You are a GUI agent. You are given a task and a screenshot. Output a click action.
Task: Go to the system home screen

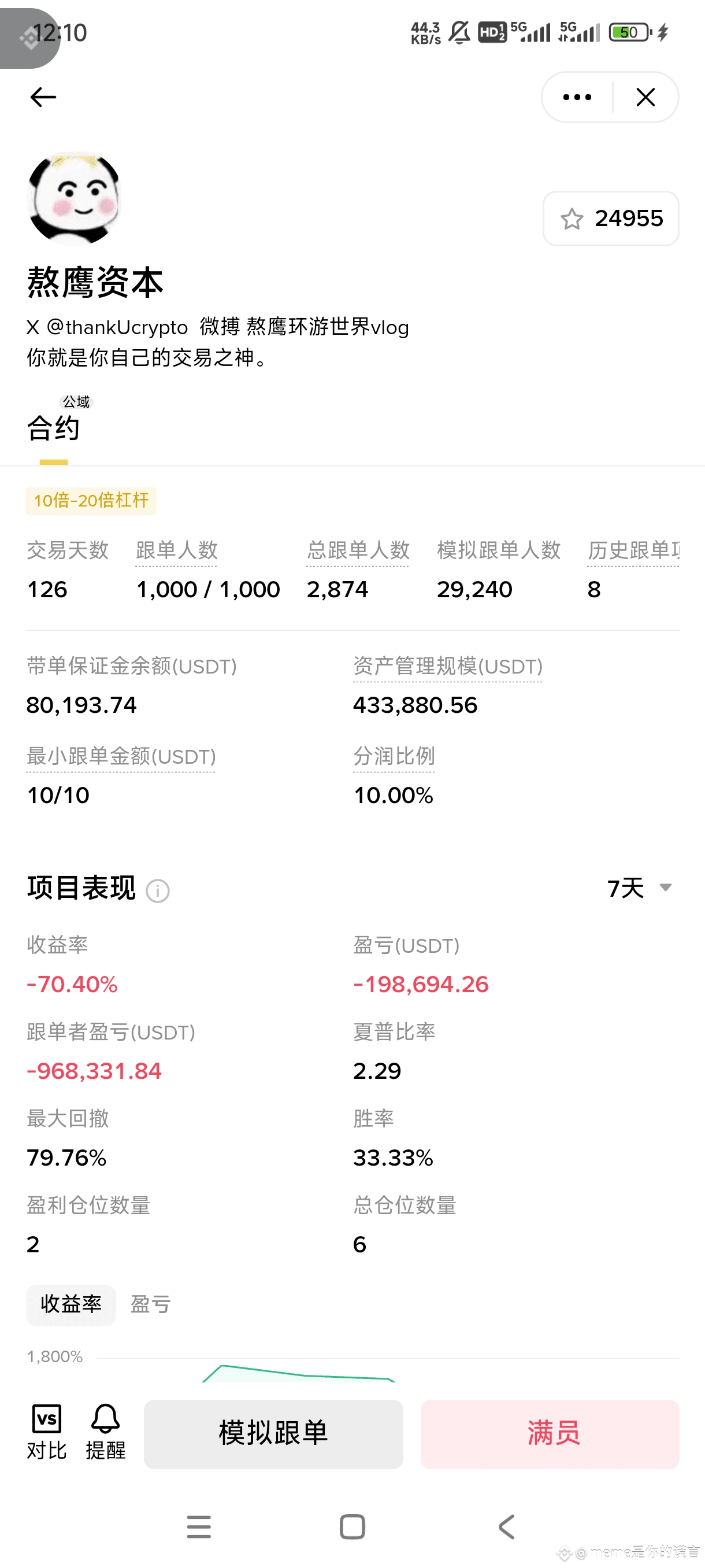tap(352, 1526)
